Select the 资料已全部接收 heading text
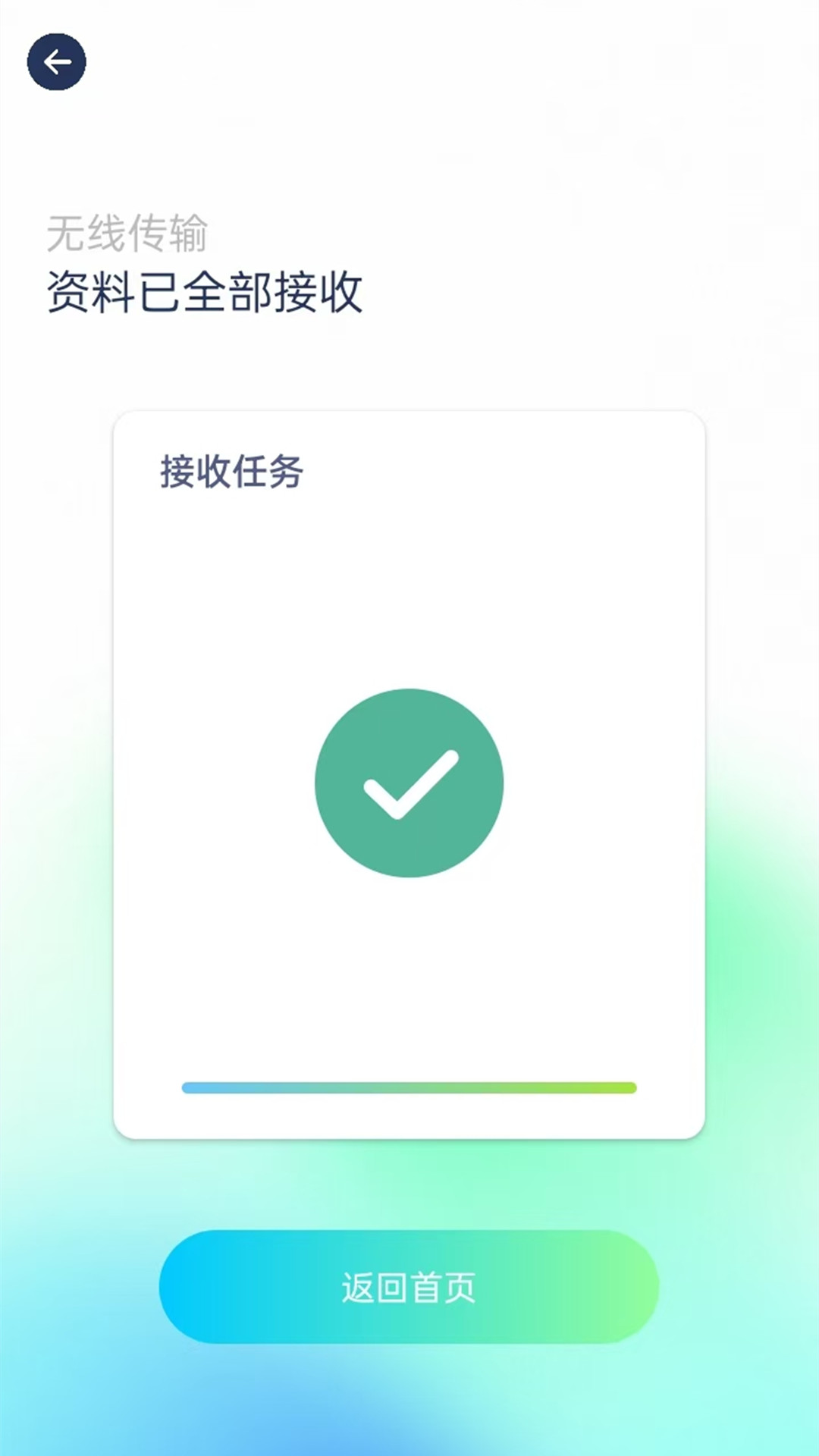 [205, 290]
